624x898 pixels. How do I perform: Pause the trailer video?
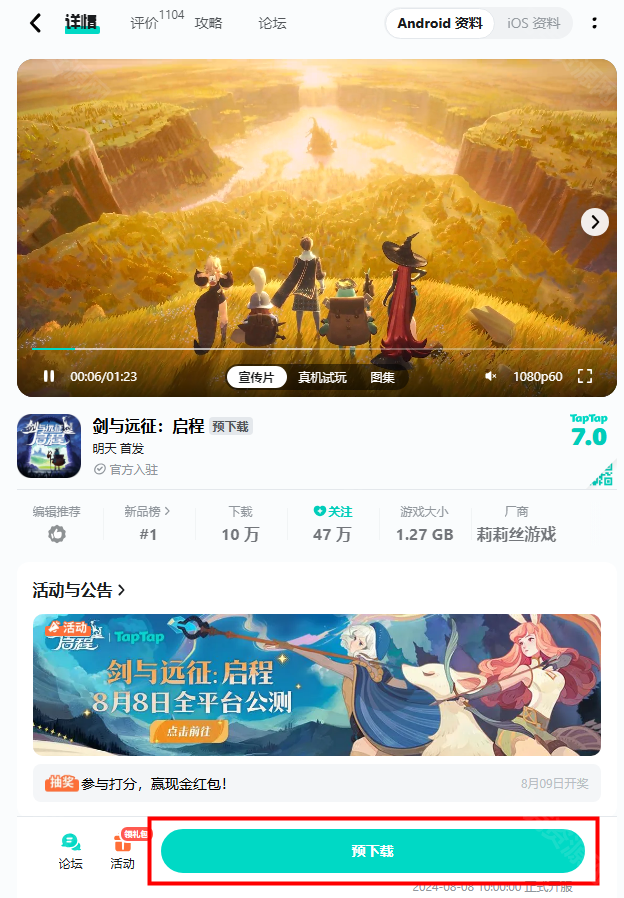(x=48, y=377)
